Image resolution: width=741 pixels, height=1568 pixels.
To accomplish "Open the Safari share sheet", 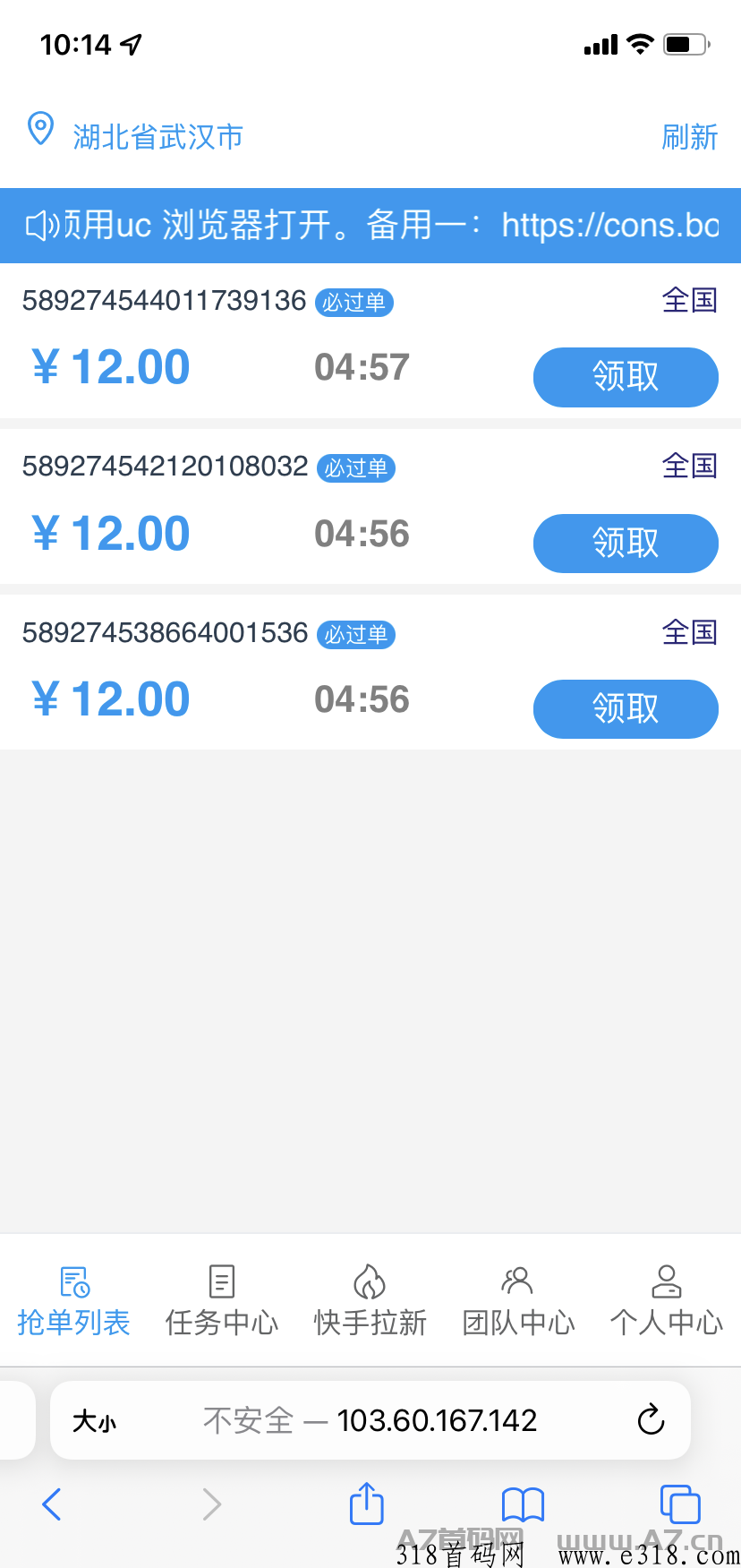I will click(x=366, y=1503).
